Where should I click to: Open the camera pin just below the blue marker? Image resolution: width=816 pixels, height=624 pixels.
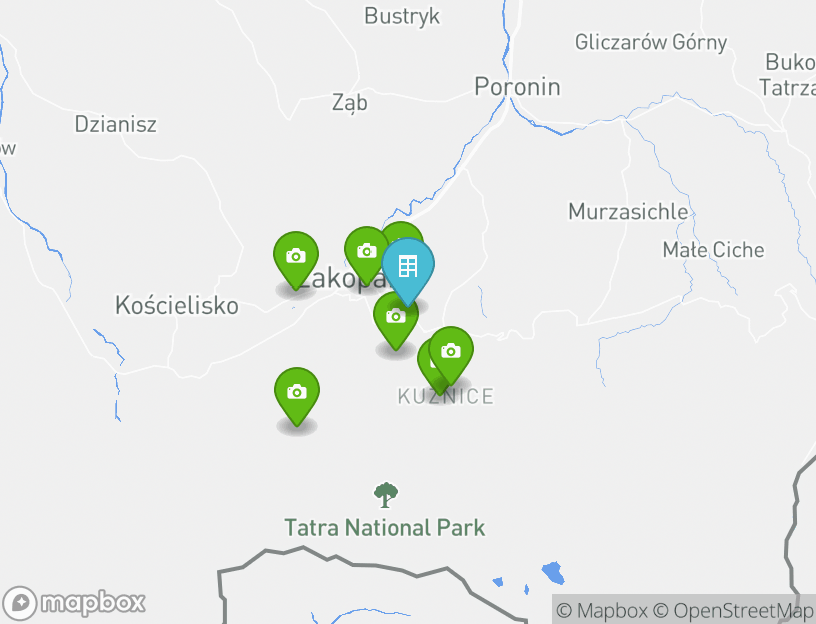(395, 317)
